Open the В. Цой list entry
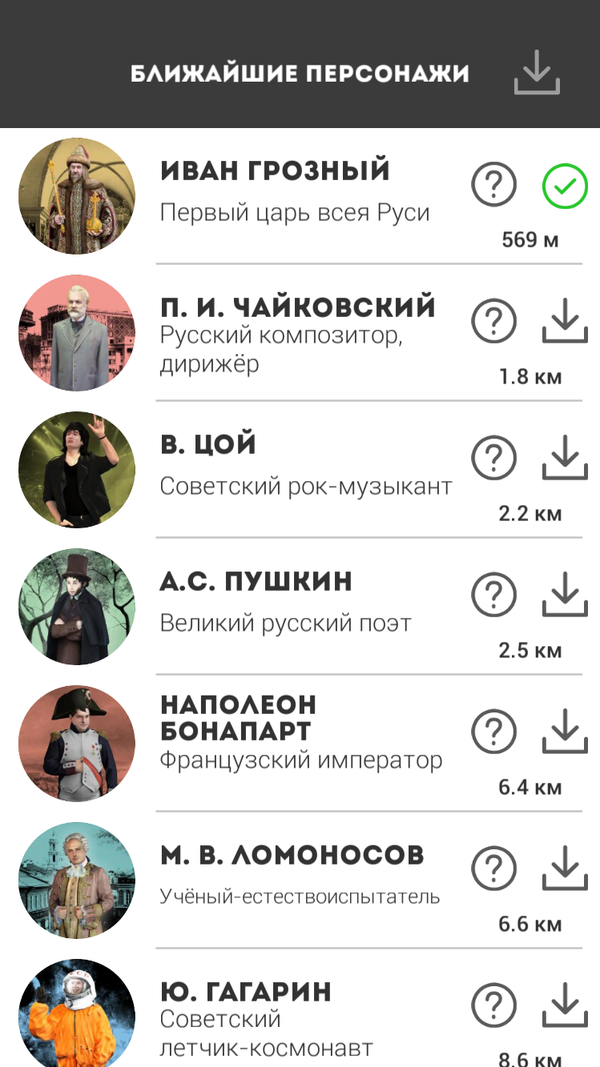Viewport: 600px width, 1067px height. (x=300, y=467)
